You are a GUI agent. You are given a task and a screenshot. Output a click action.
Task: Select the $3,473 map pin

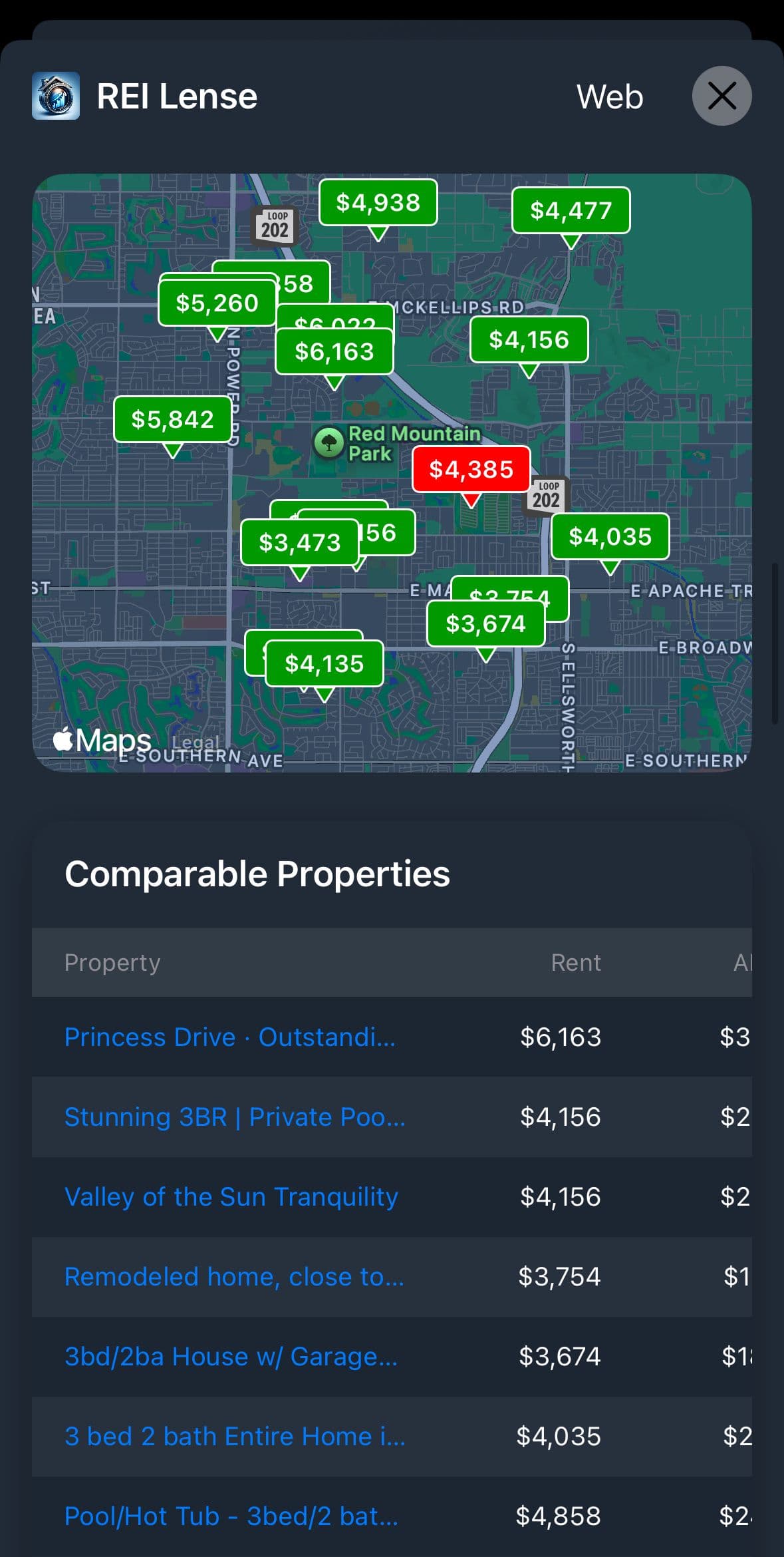click(x=299, y=543)
